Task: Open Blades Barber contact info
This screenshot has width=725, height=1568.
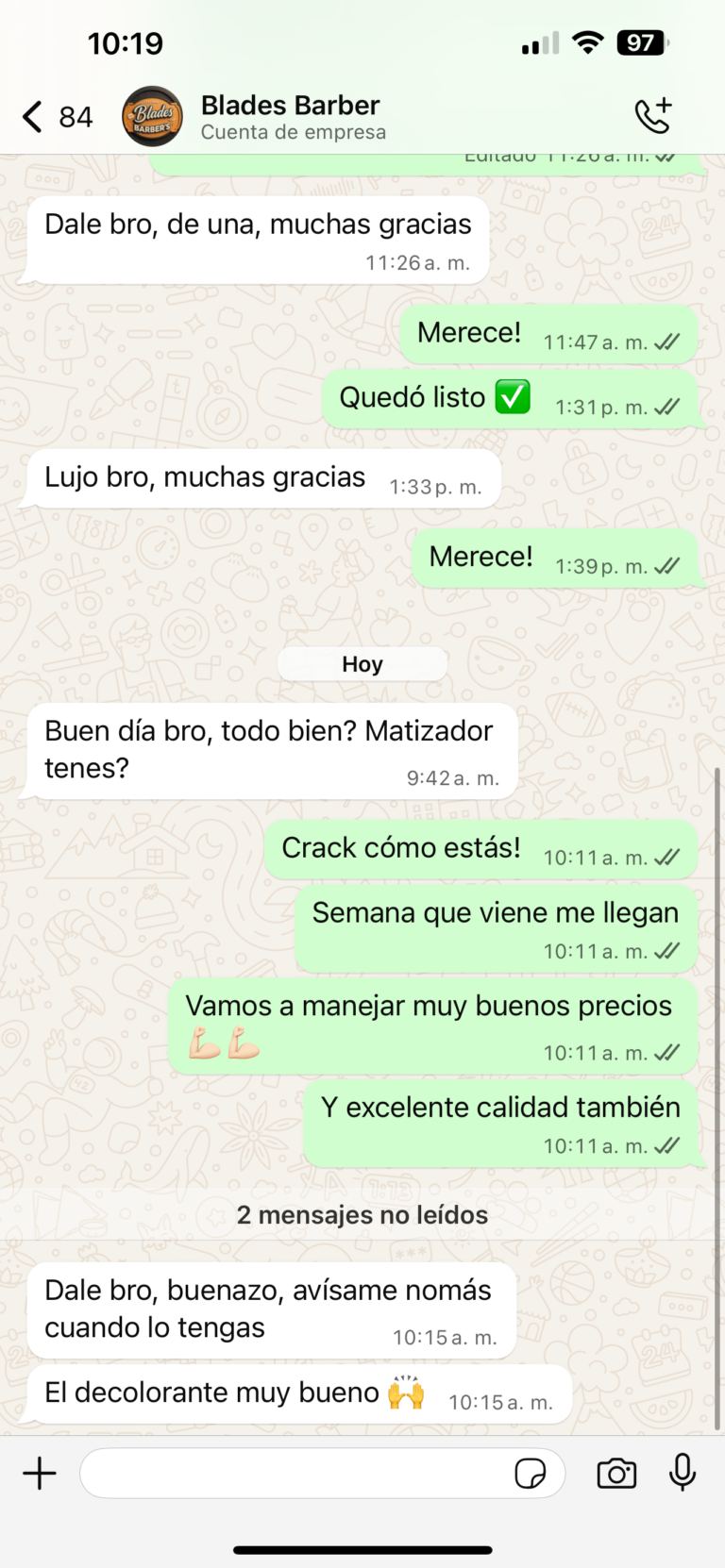Action: tap(290, 117)
